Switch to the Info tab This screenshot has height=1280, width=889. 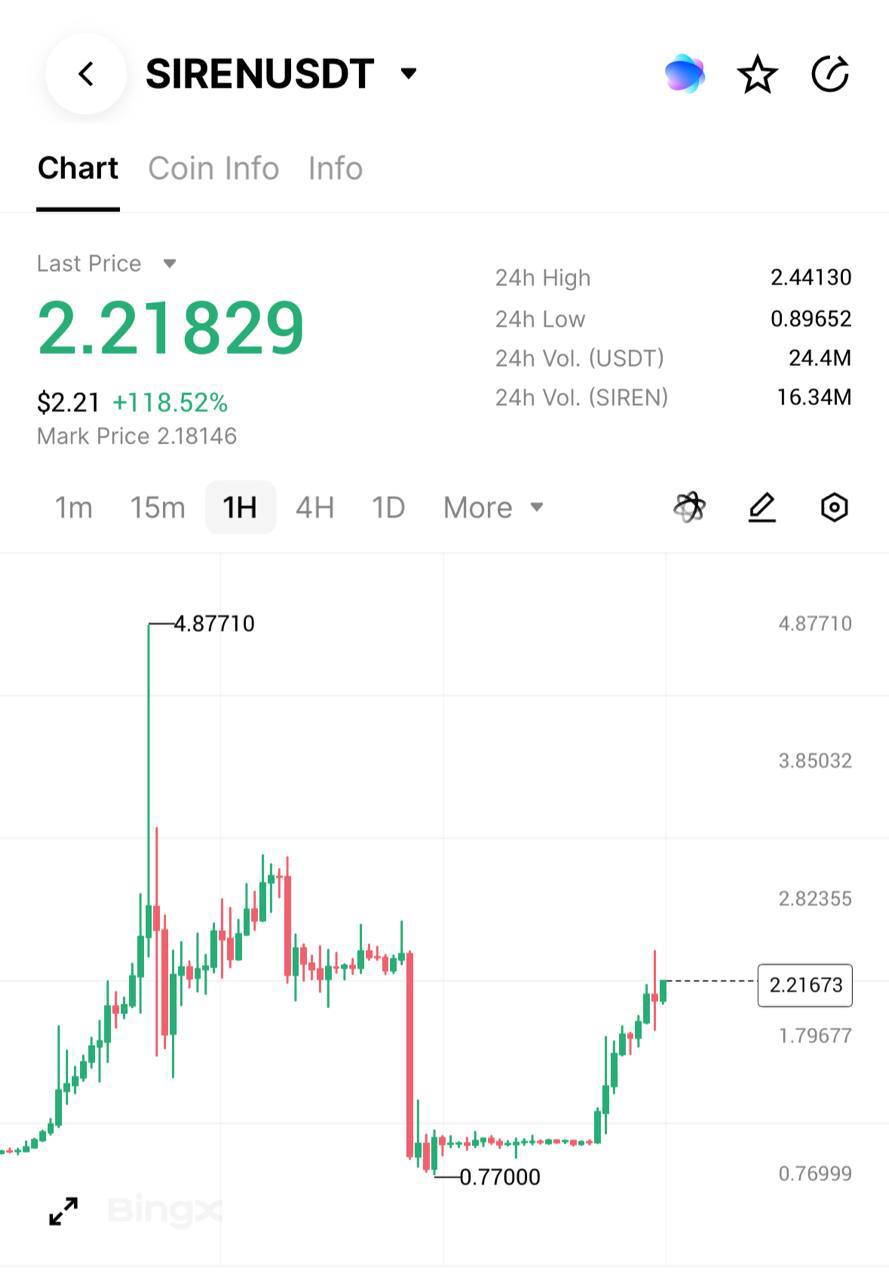pos(335,168)
